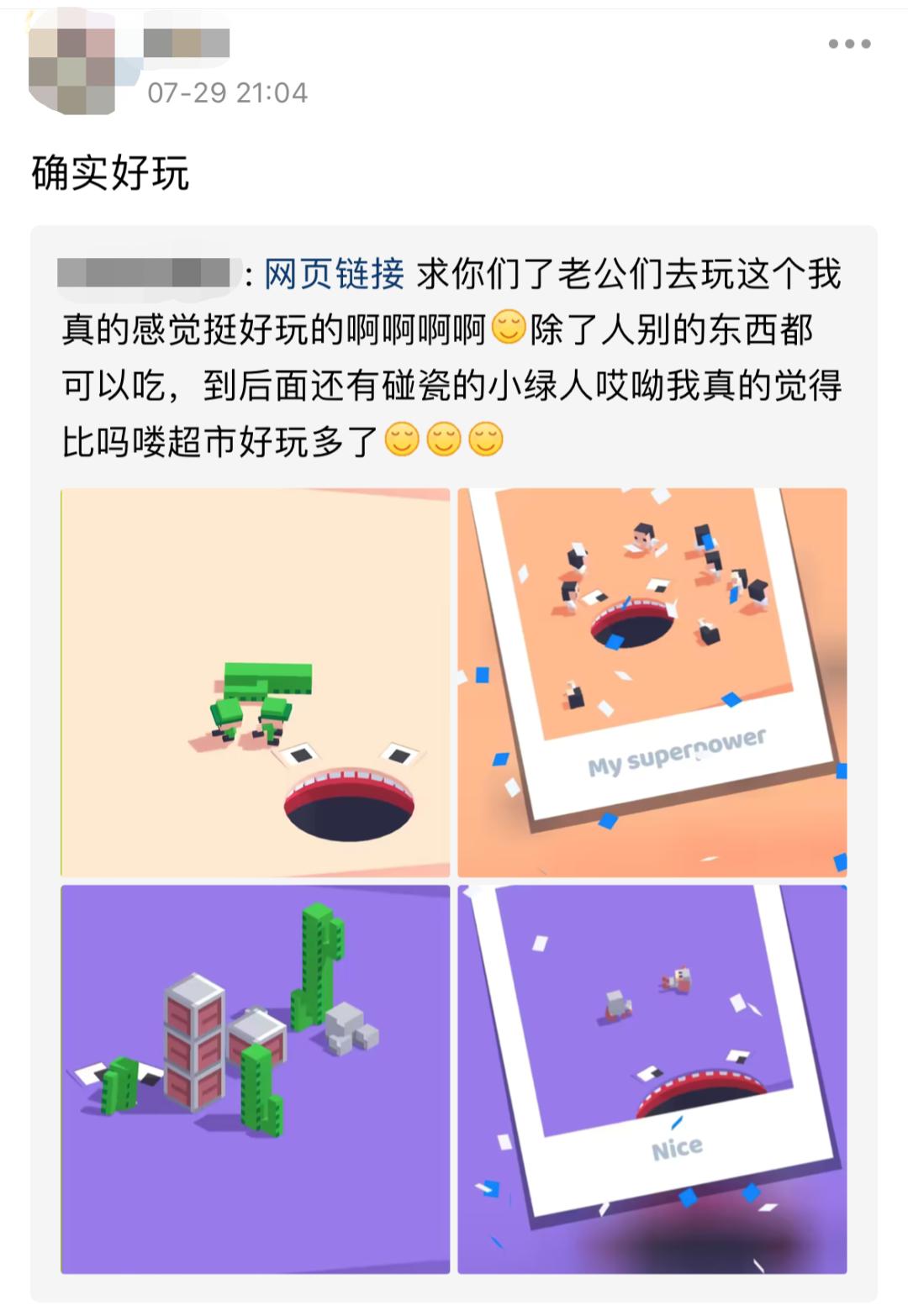View the green men and mouth image

256,682
